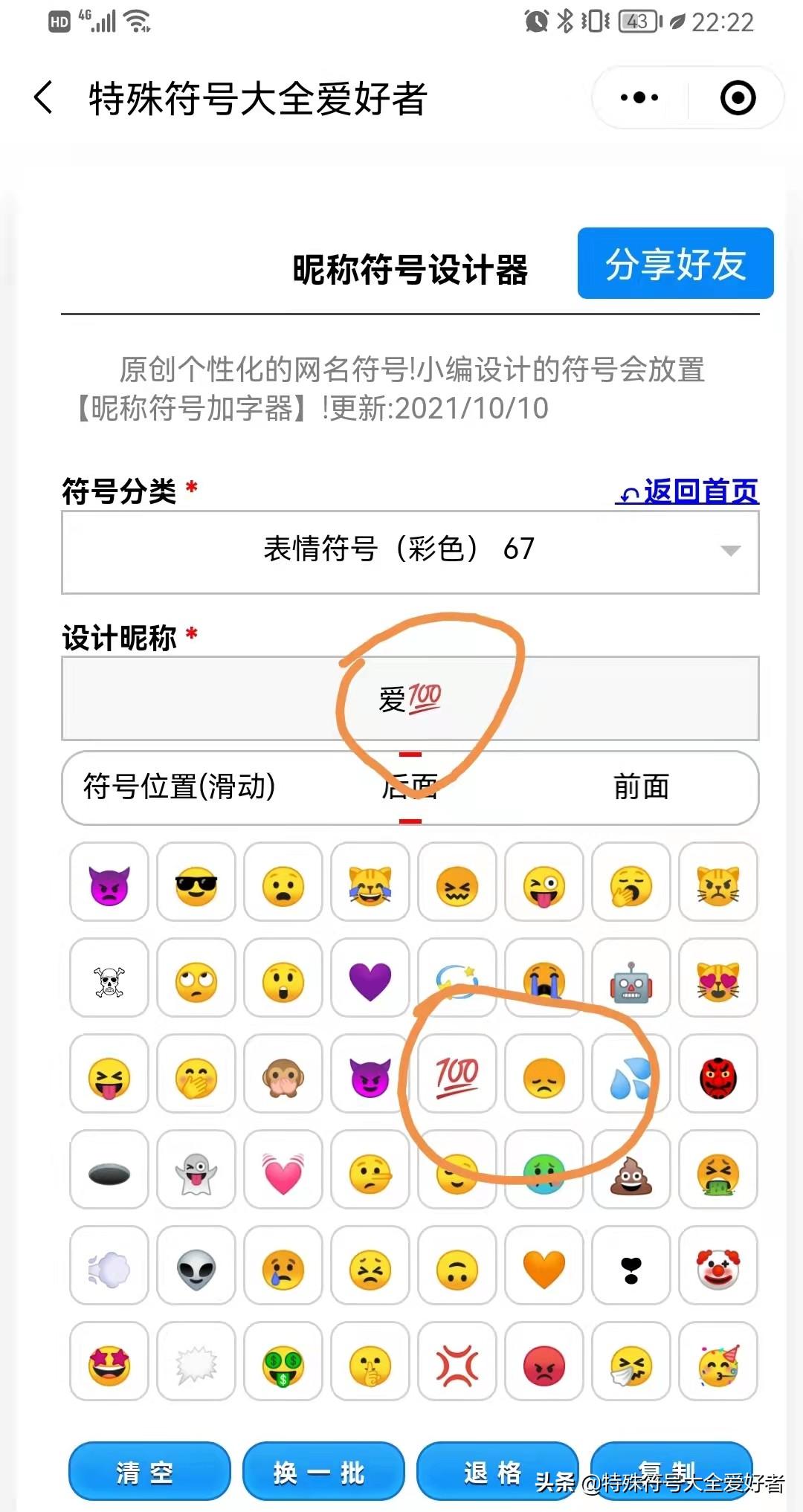This screenshot has width=803, height=1512.
Task: Focus the 设计昵称 nickname field
Action: click(x=410, y=698)
